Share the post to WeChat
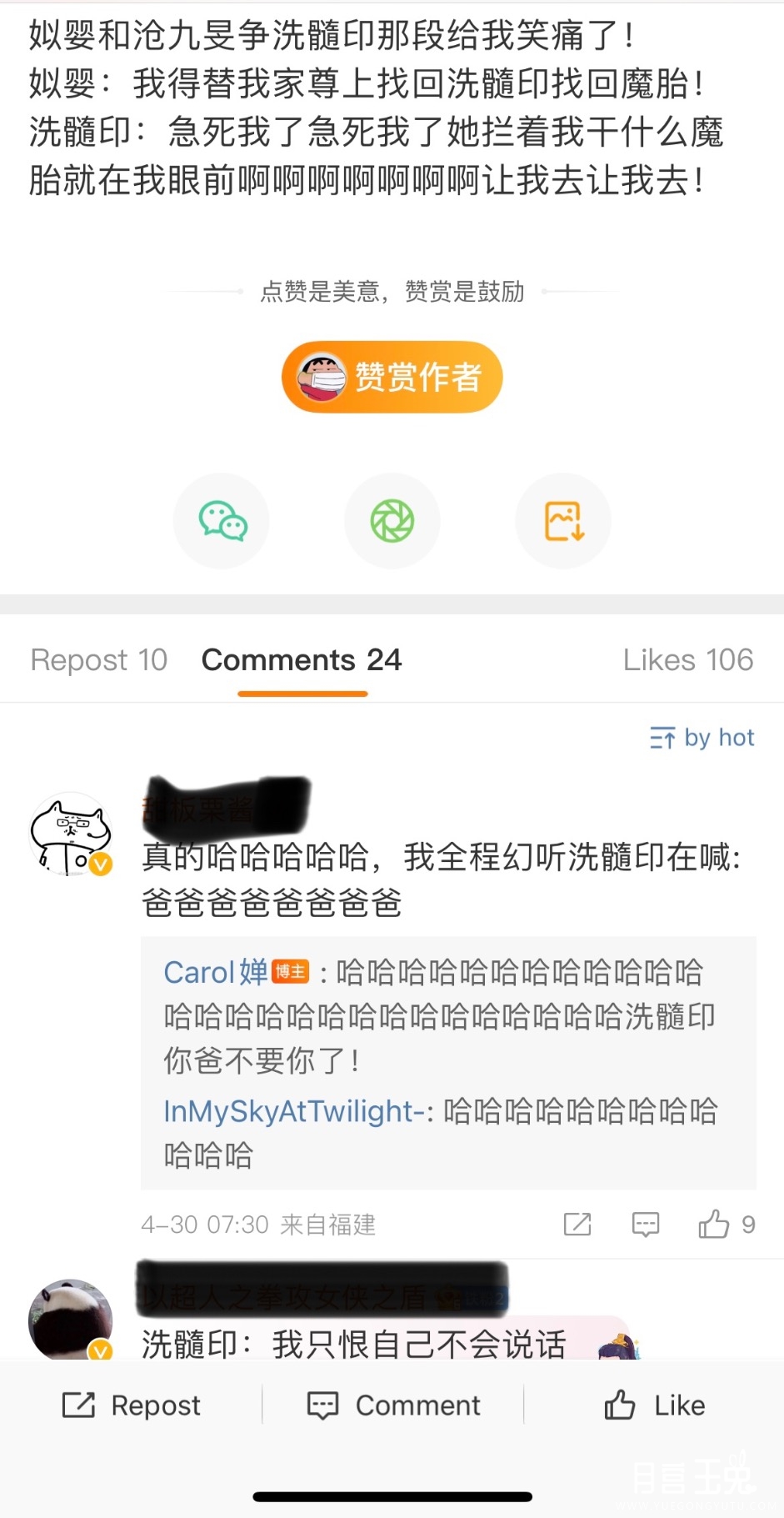Viewport: 784px width, 1518px height. pos(222,521)
